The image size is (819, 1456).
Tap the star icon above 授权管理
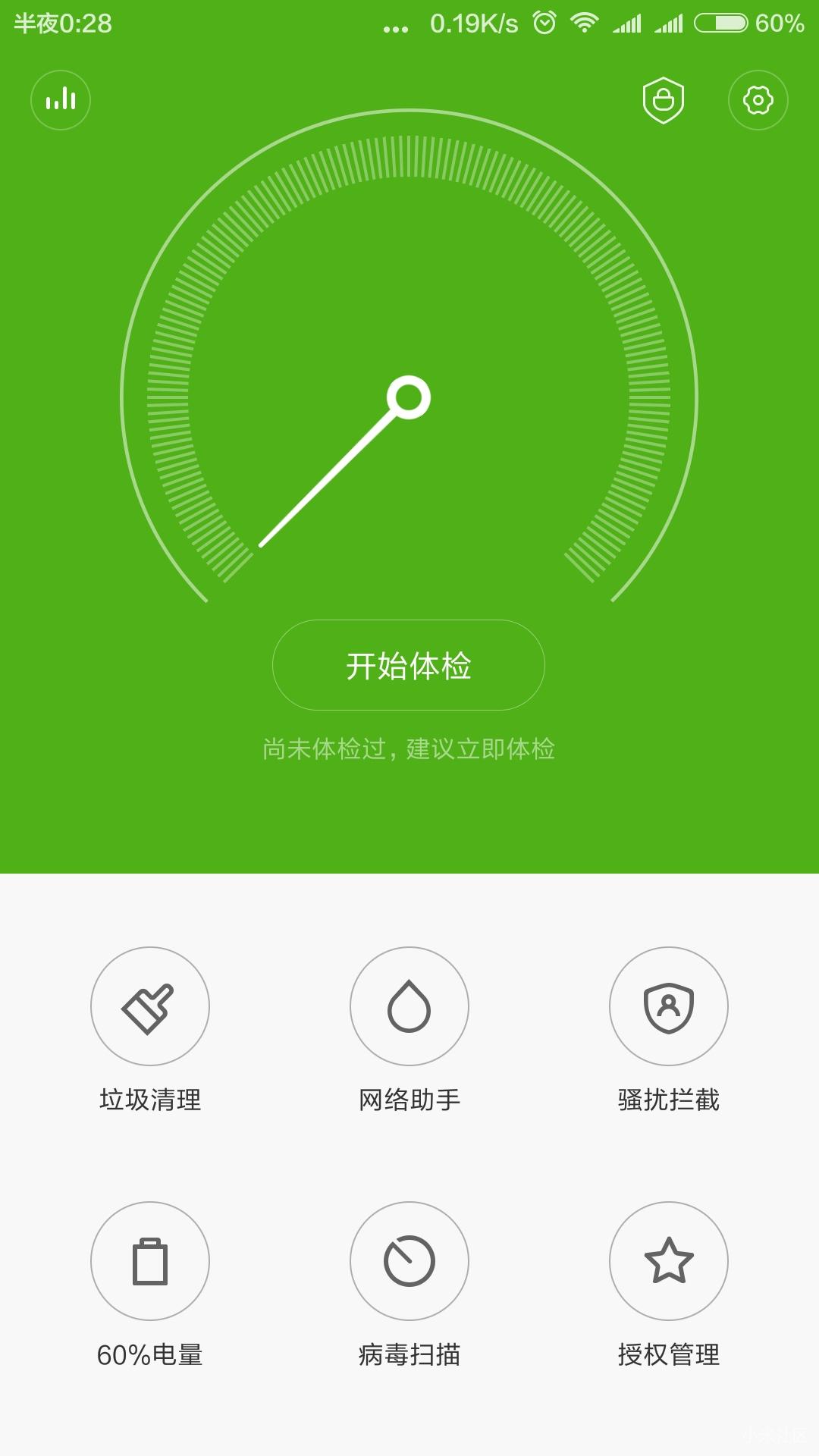668,1260
